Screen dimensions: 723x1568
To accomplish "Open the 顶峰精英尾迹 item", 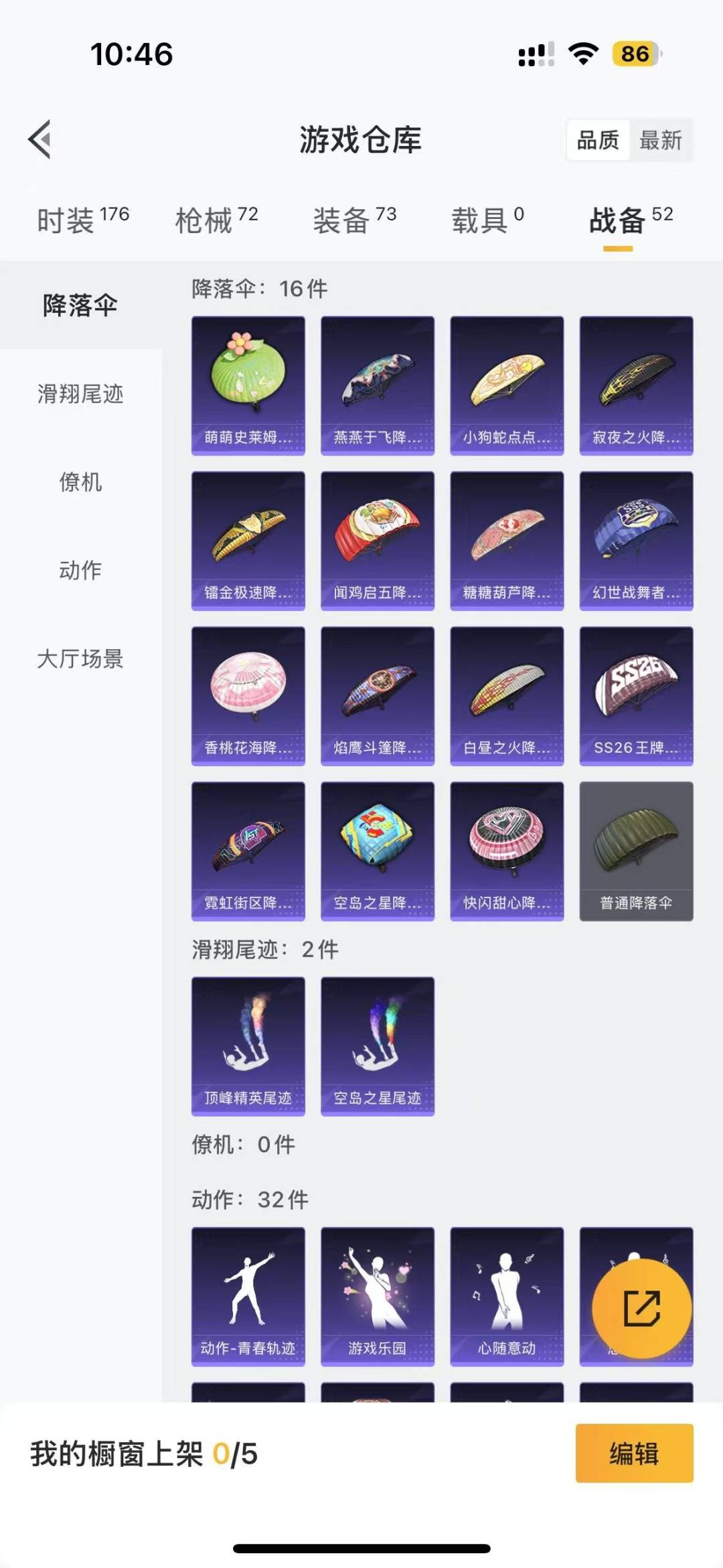I will click(248, 1046).
